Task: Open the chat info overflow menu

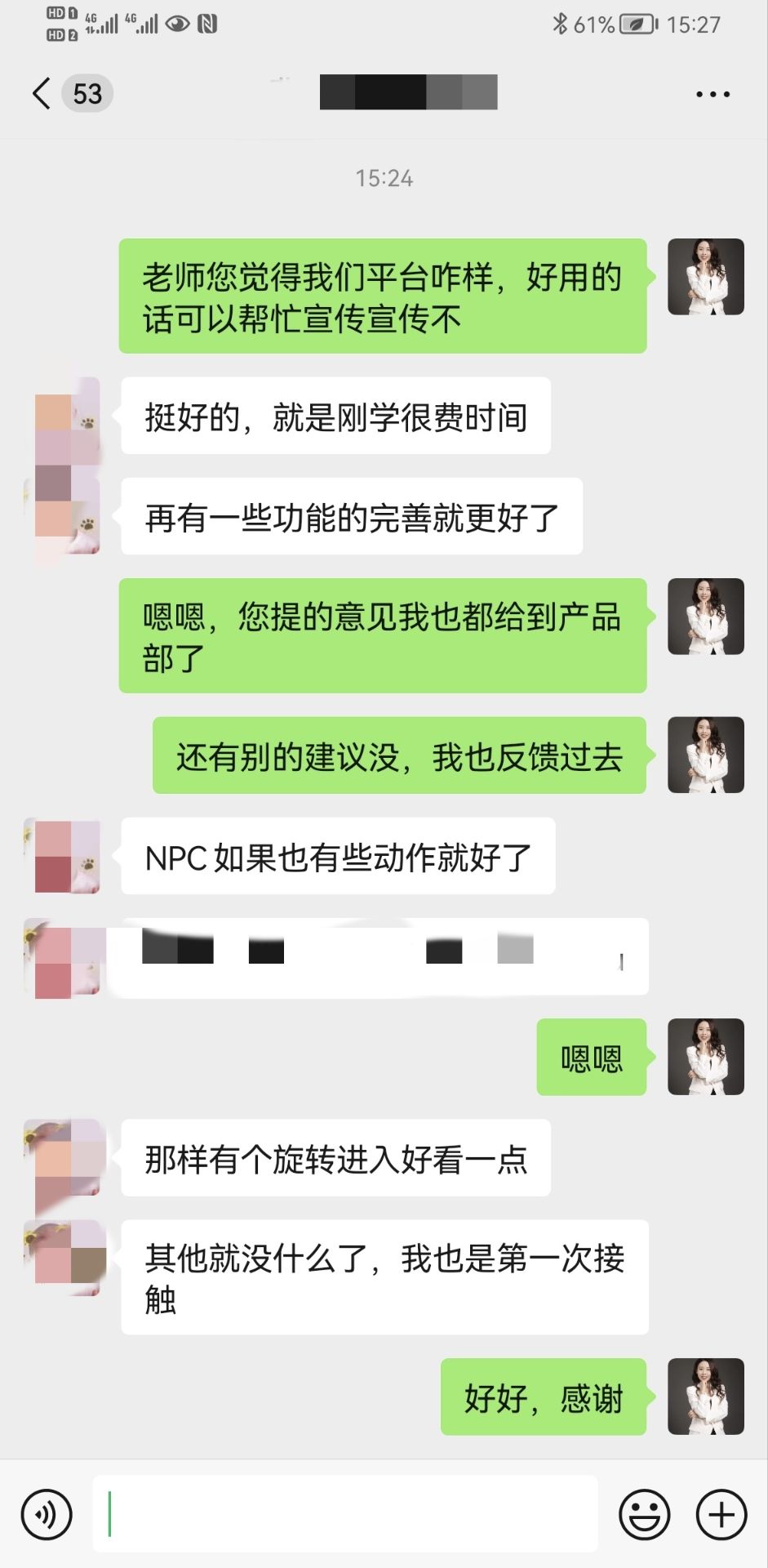Action: point(713,95)
